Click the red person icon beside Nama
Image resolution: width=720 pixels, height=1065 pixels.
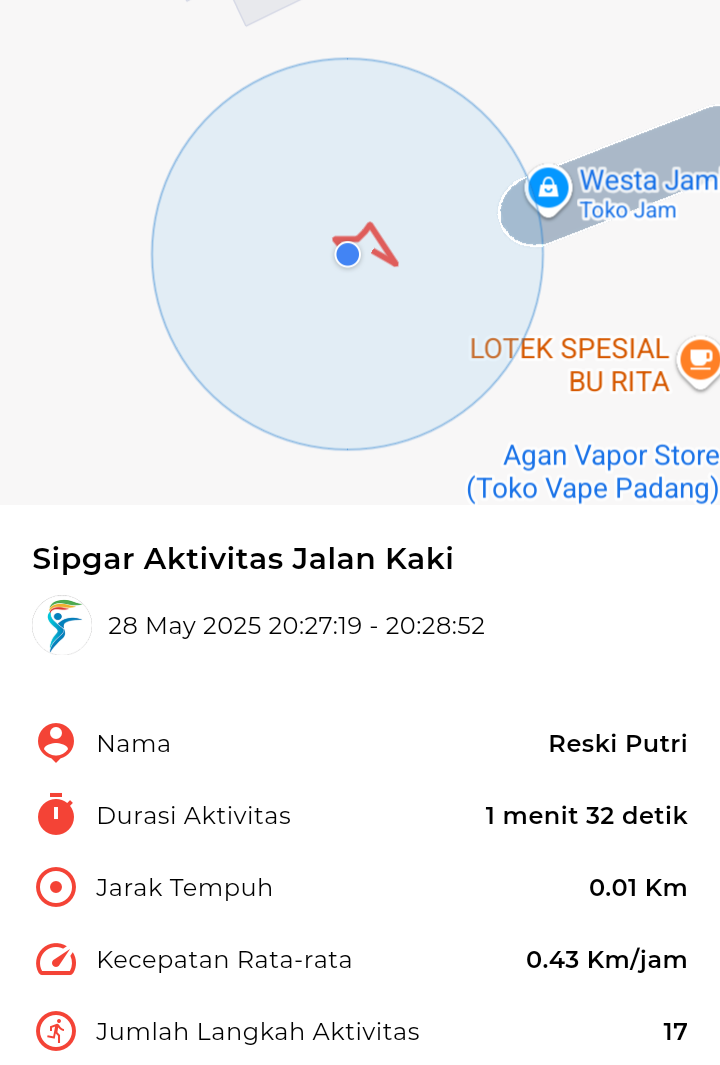tap(55, 743)
